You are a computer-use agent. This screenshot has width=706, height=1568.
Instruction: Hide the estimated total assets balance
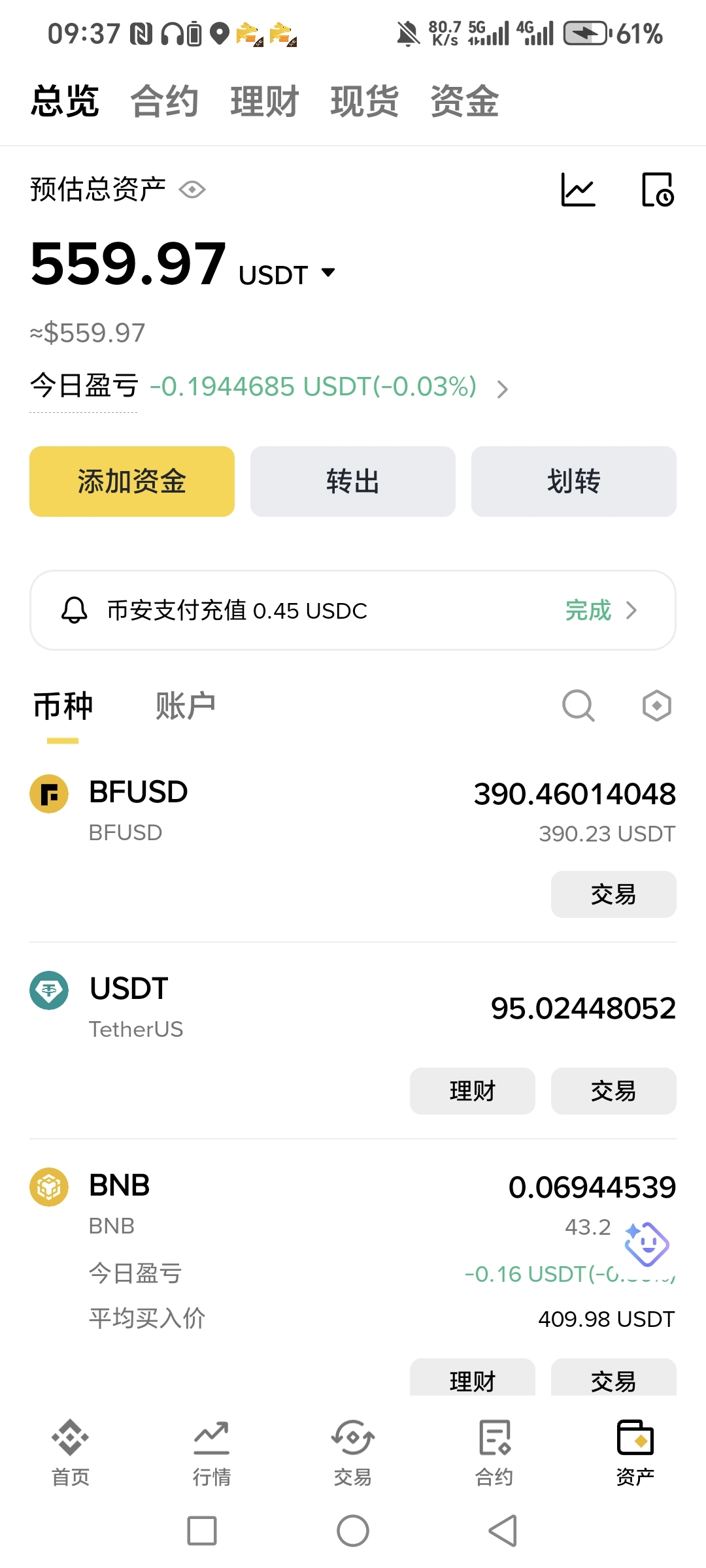click(192, 190)
